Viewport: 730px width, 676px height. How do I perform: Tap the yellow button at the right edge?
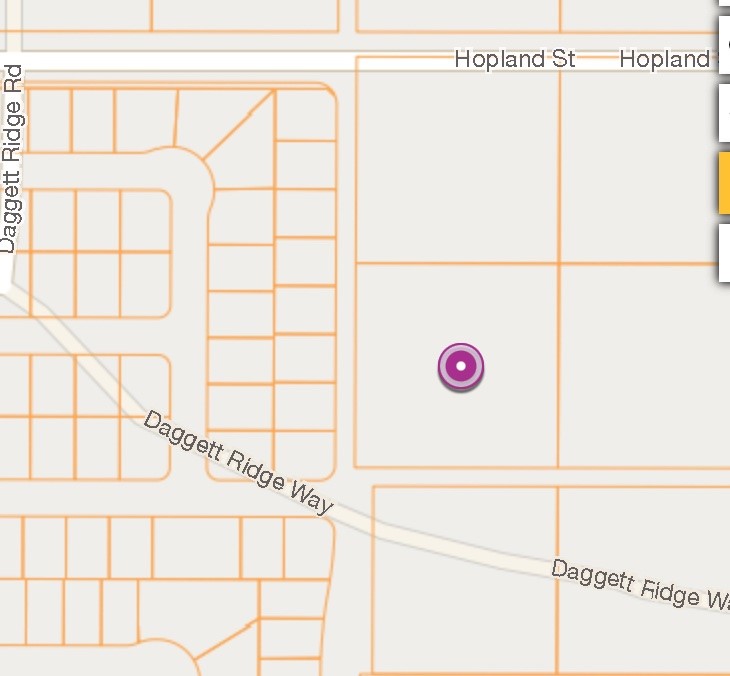click(724, 183)
